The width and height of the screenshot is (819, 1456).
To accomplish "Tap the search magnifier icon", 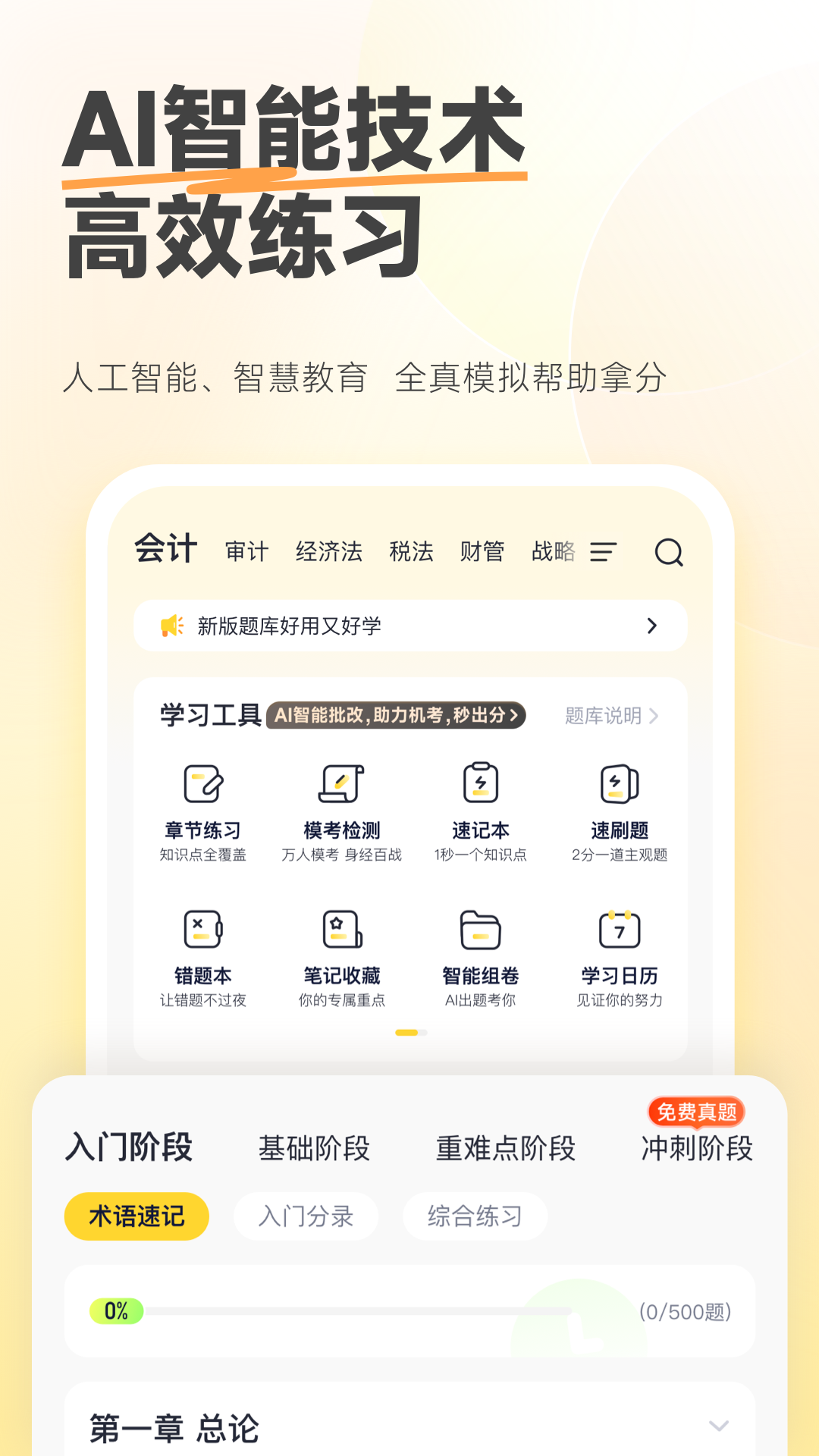I will (668, 553).
